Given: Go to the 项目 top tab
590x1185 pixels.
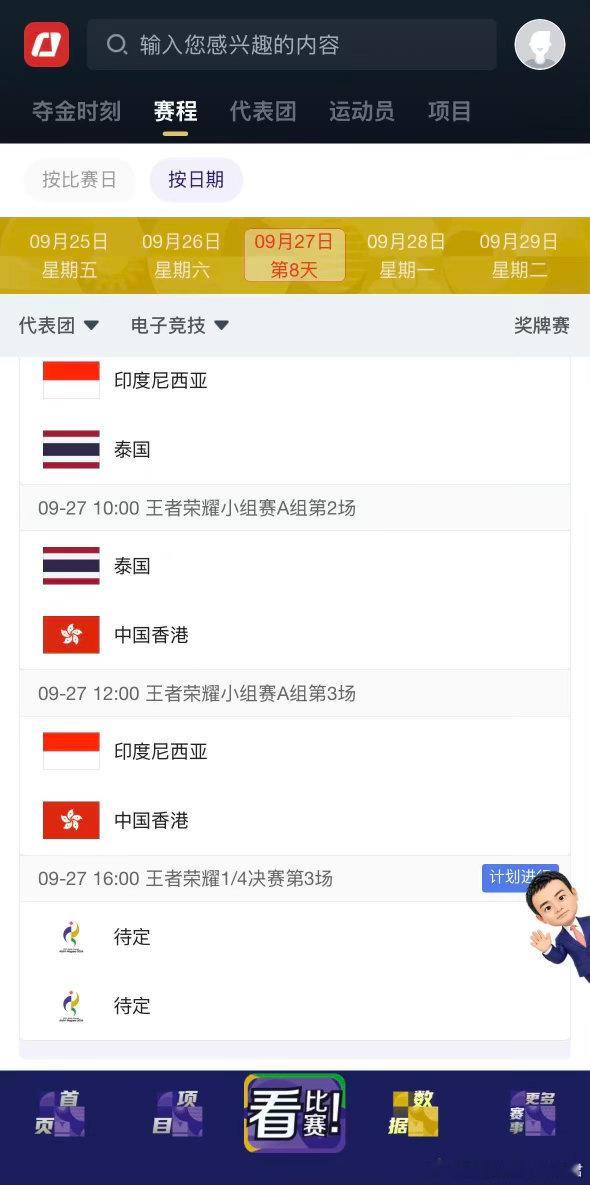Looking at the screenshot, I should (449, 111).
